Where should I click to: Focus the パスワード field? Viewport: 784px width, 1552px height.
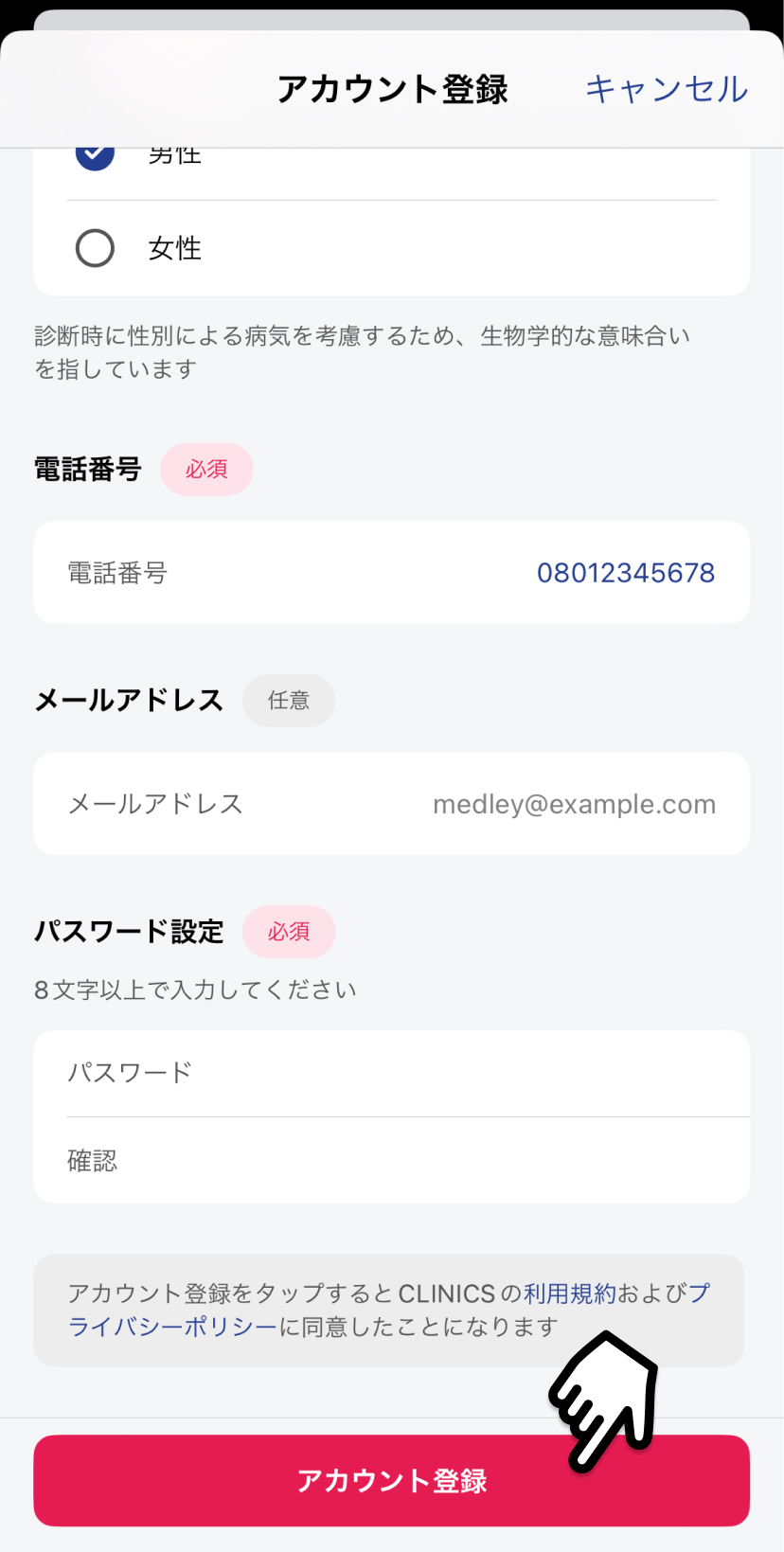(391, 1073)
